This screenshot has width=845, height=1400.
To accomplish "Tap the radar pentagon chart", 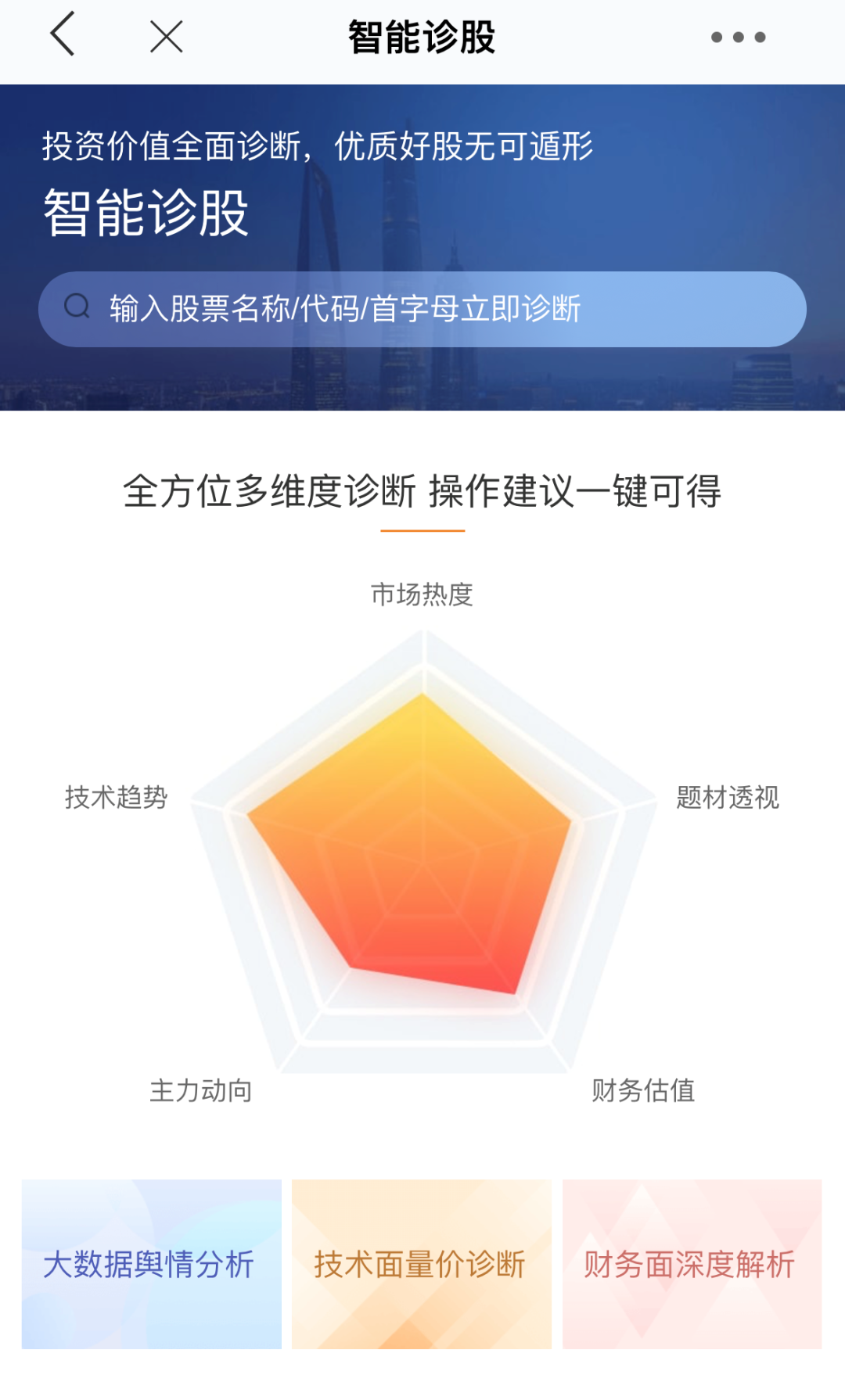I will tap(422, 853).
